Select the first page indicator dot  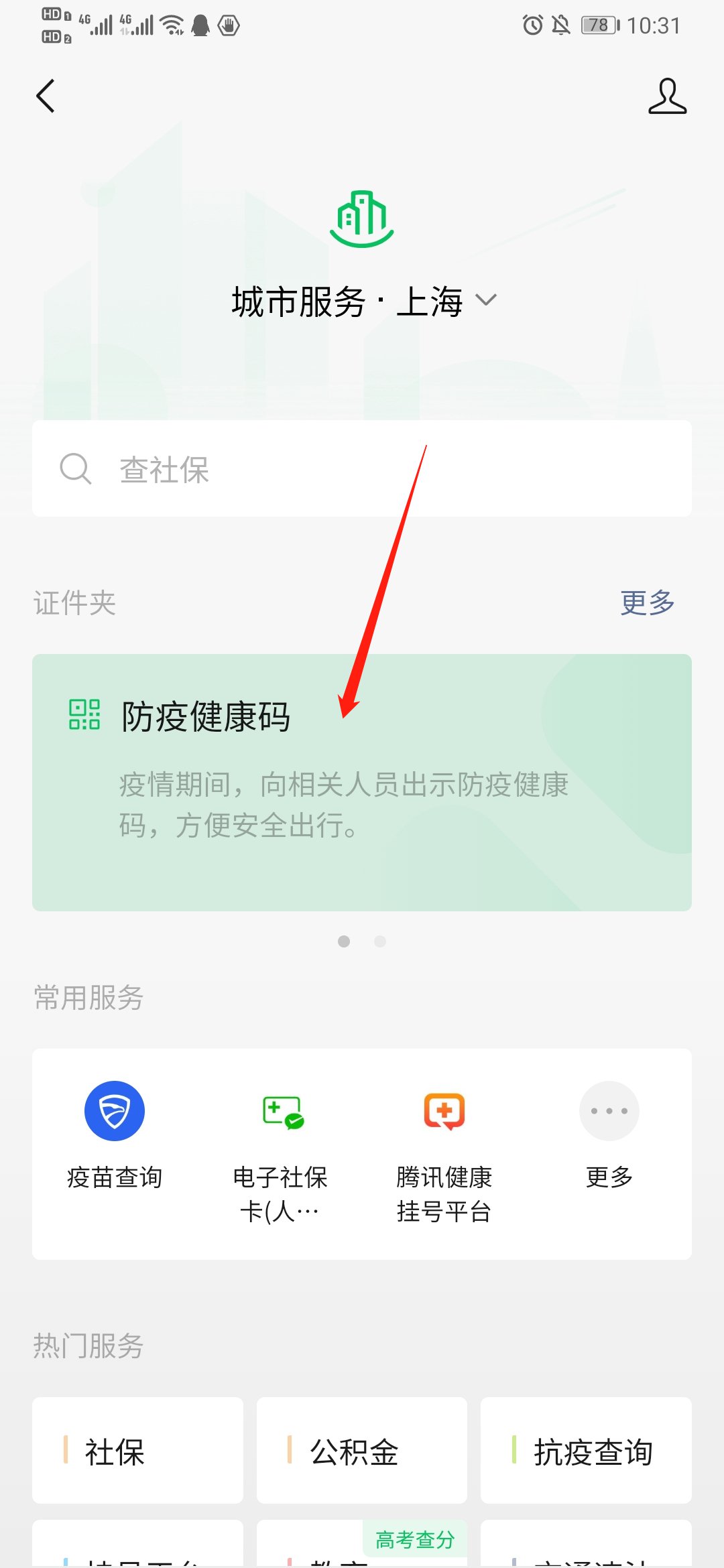[x=344, y=941]
